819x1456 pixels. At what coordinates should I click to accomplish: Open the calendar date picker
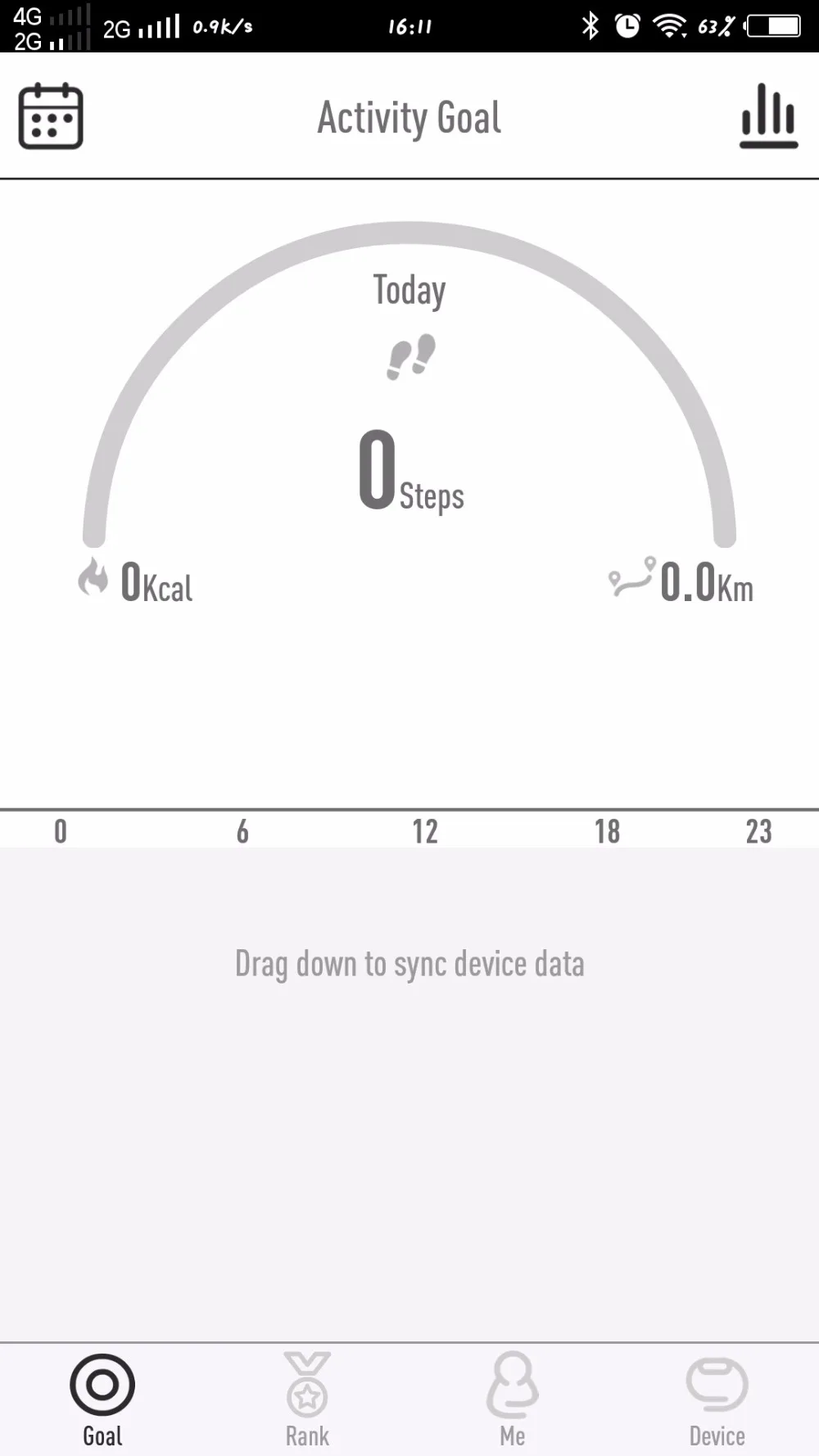click(x=51, y=116)
